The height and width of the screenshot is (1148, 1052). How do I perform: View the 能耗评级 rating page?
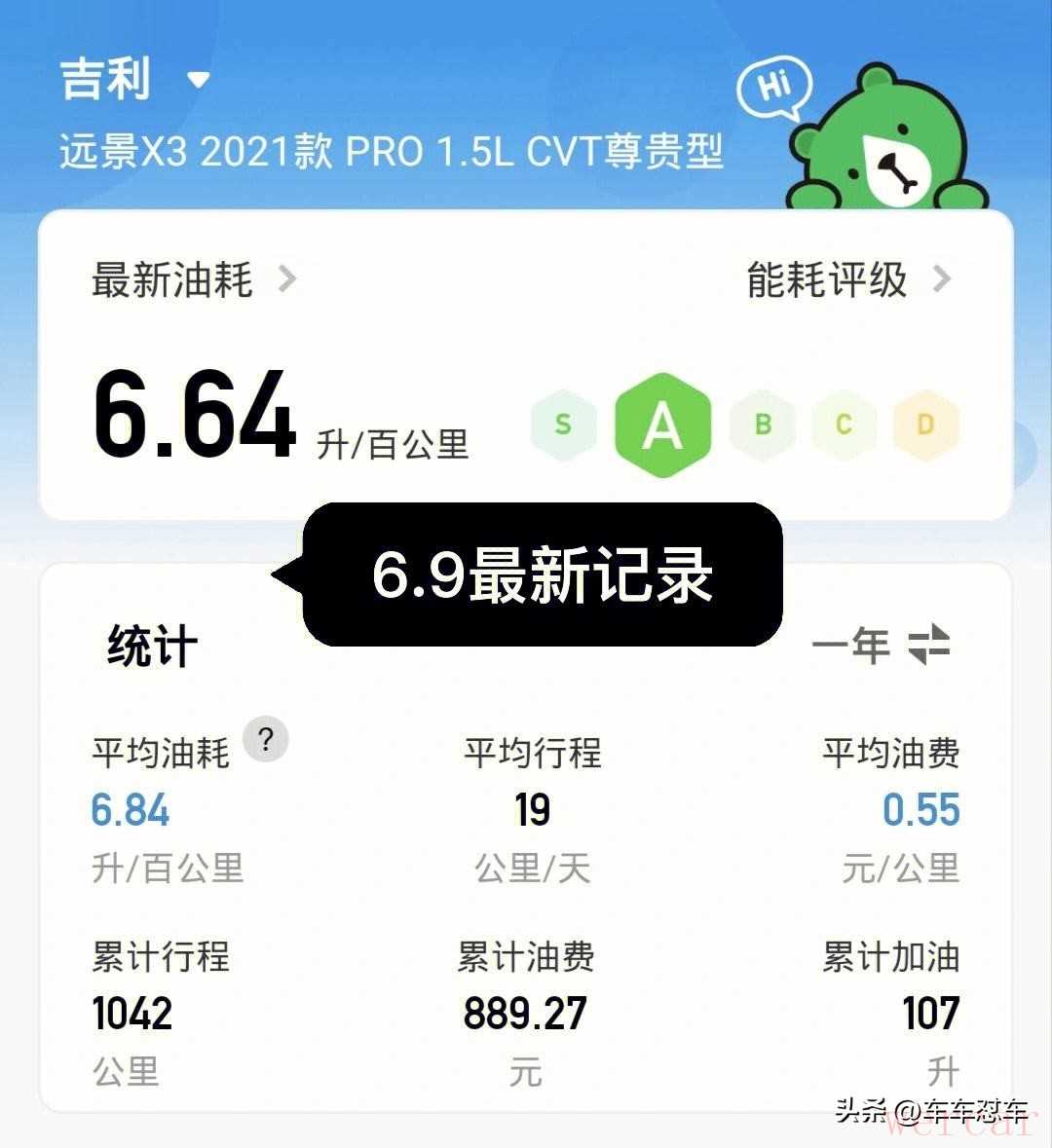point(847,280)
